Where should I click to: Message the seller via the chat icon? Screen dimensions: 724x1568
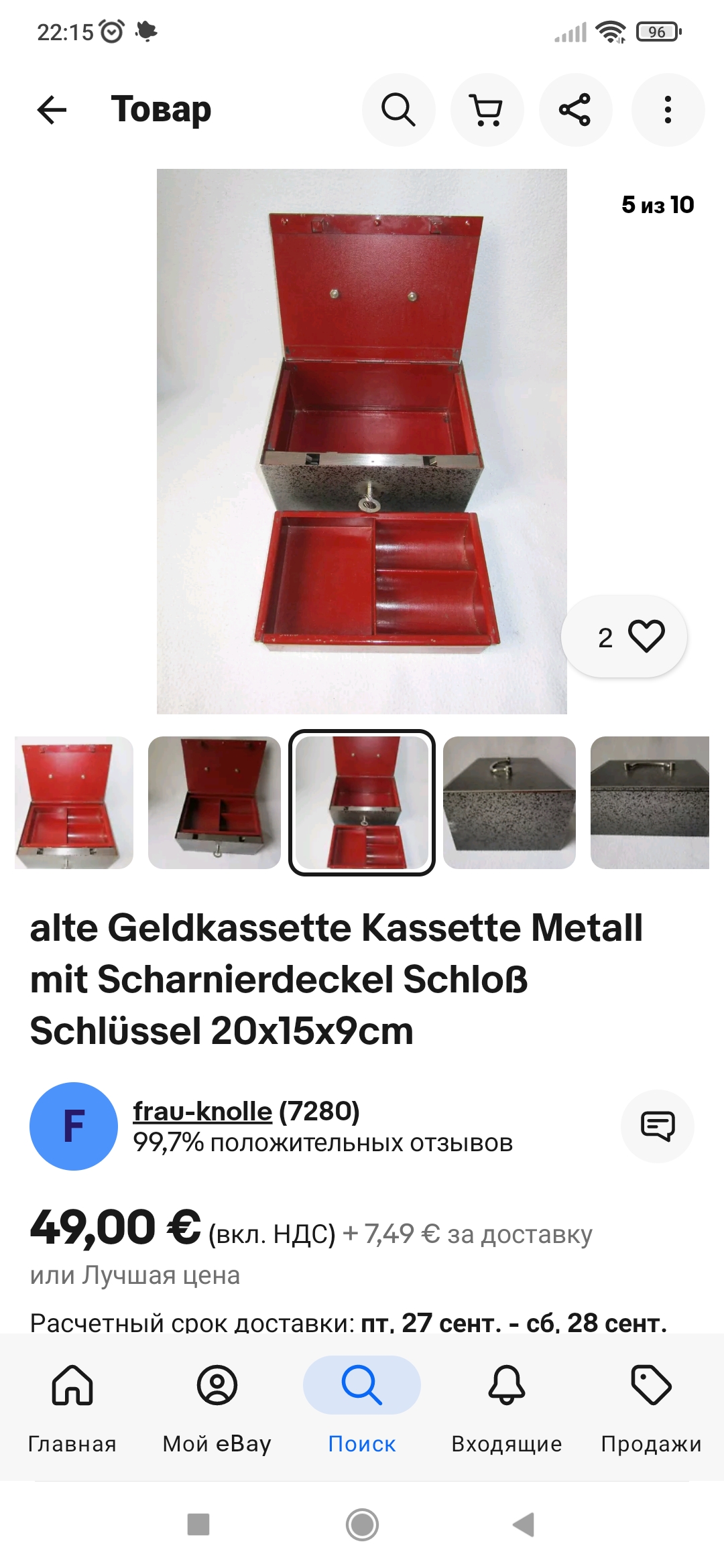click(657, 1126)
